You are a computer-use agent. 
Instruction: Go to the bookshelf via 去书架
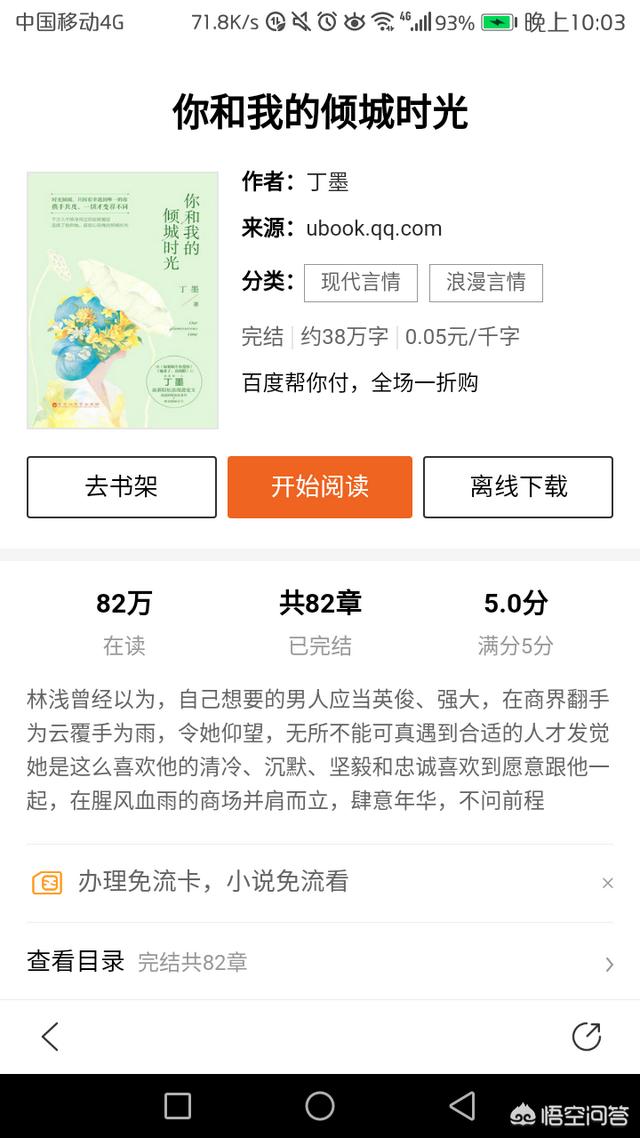point(122,487)
